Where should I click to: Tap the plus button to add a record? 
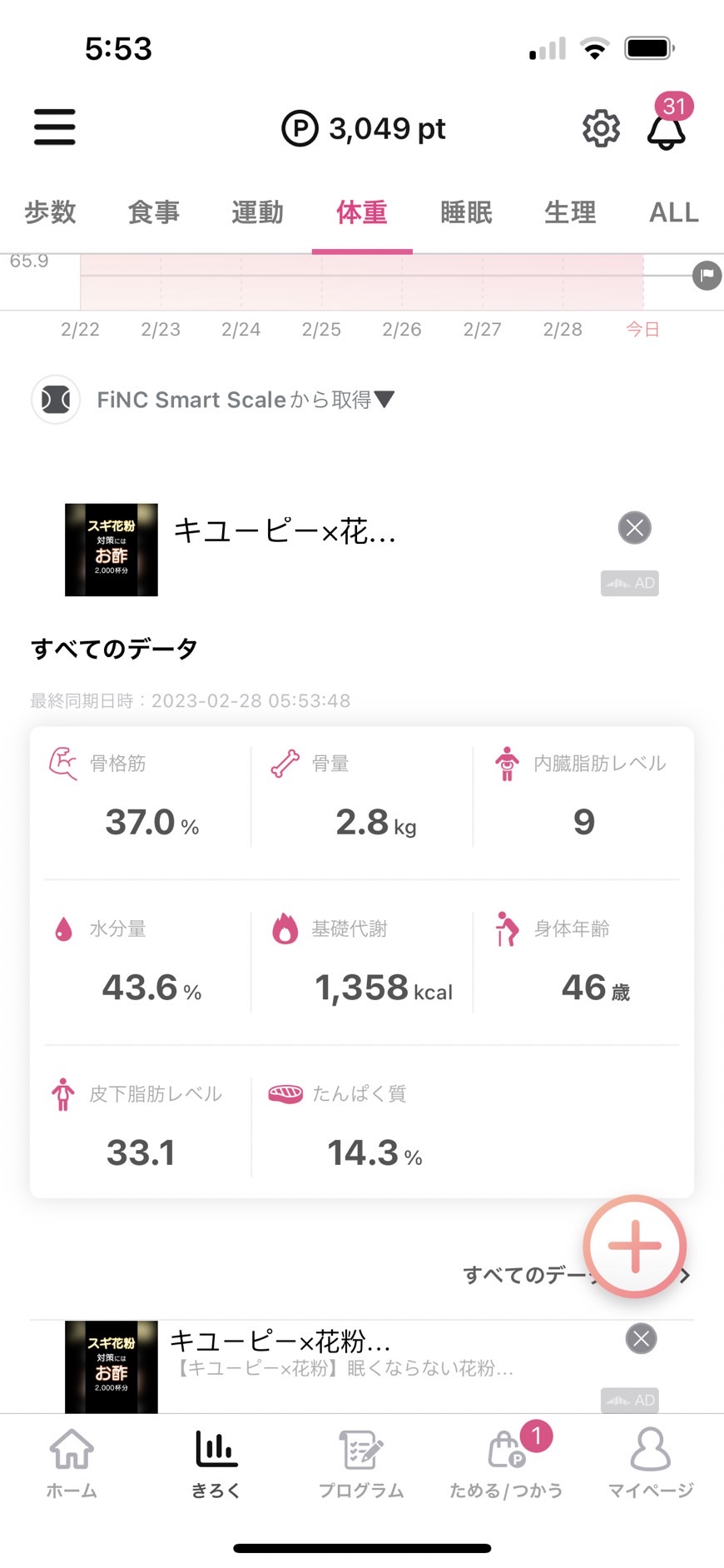(x=635, y=1247)
